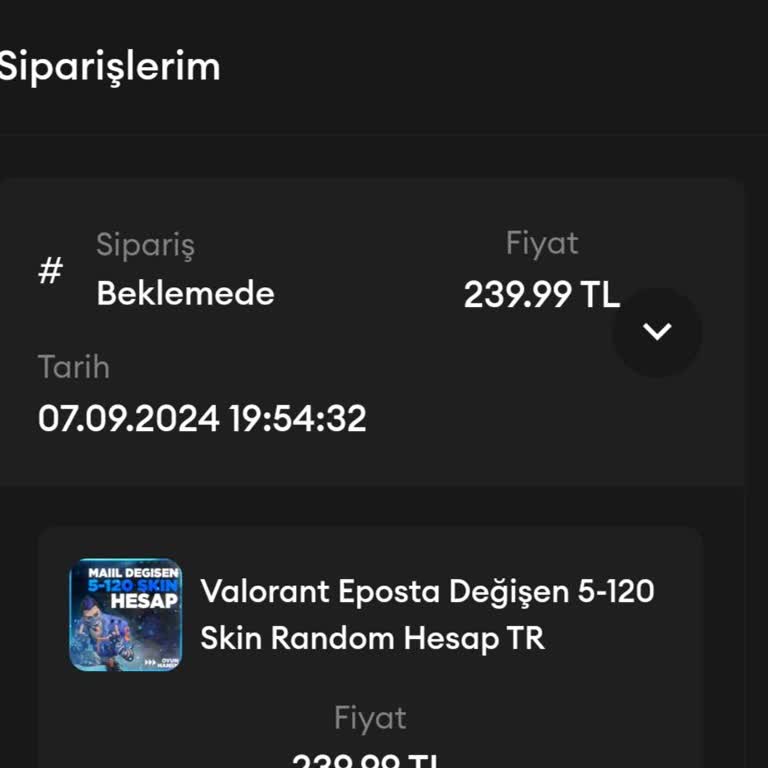Collapse the order details with the chevron

(x=657, y=332)
